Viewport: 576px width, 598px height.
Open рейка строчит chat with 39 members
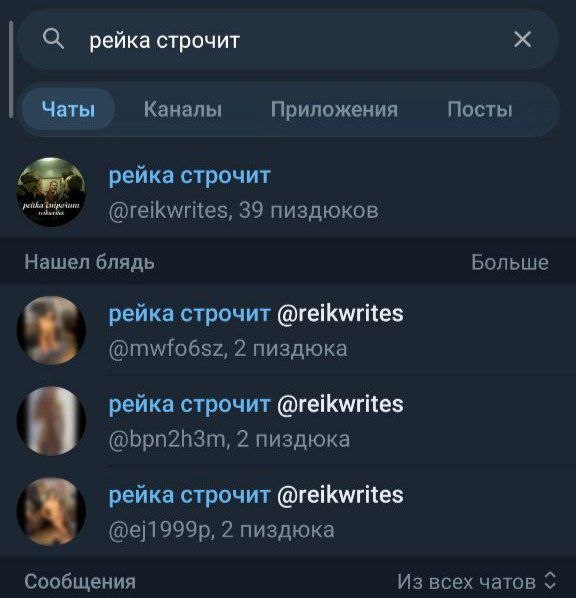288,192
